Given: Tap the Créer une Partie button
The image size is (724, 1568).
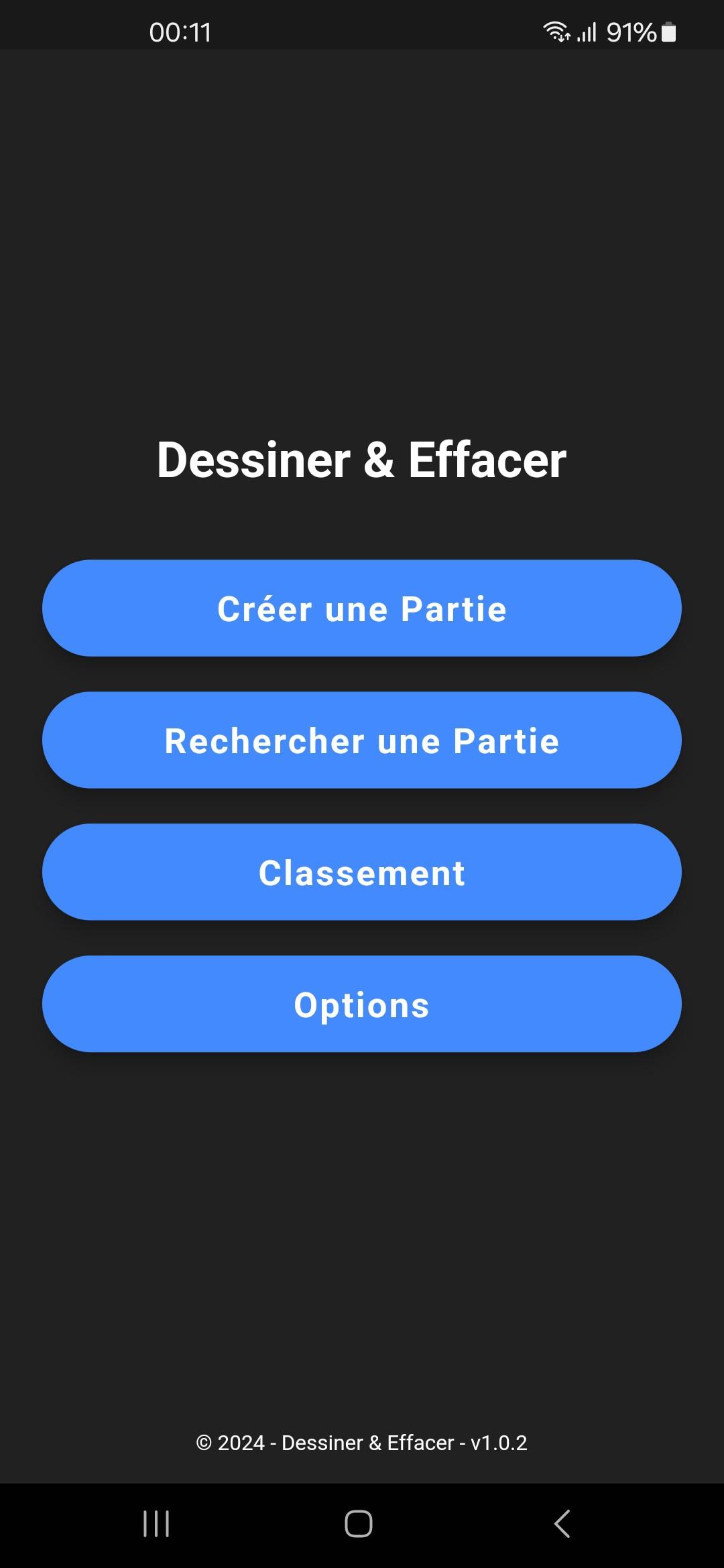Looking at the screenshot, I should click(x=362, y=608).
